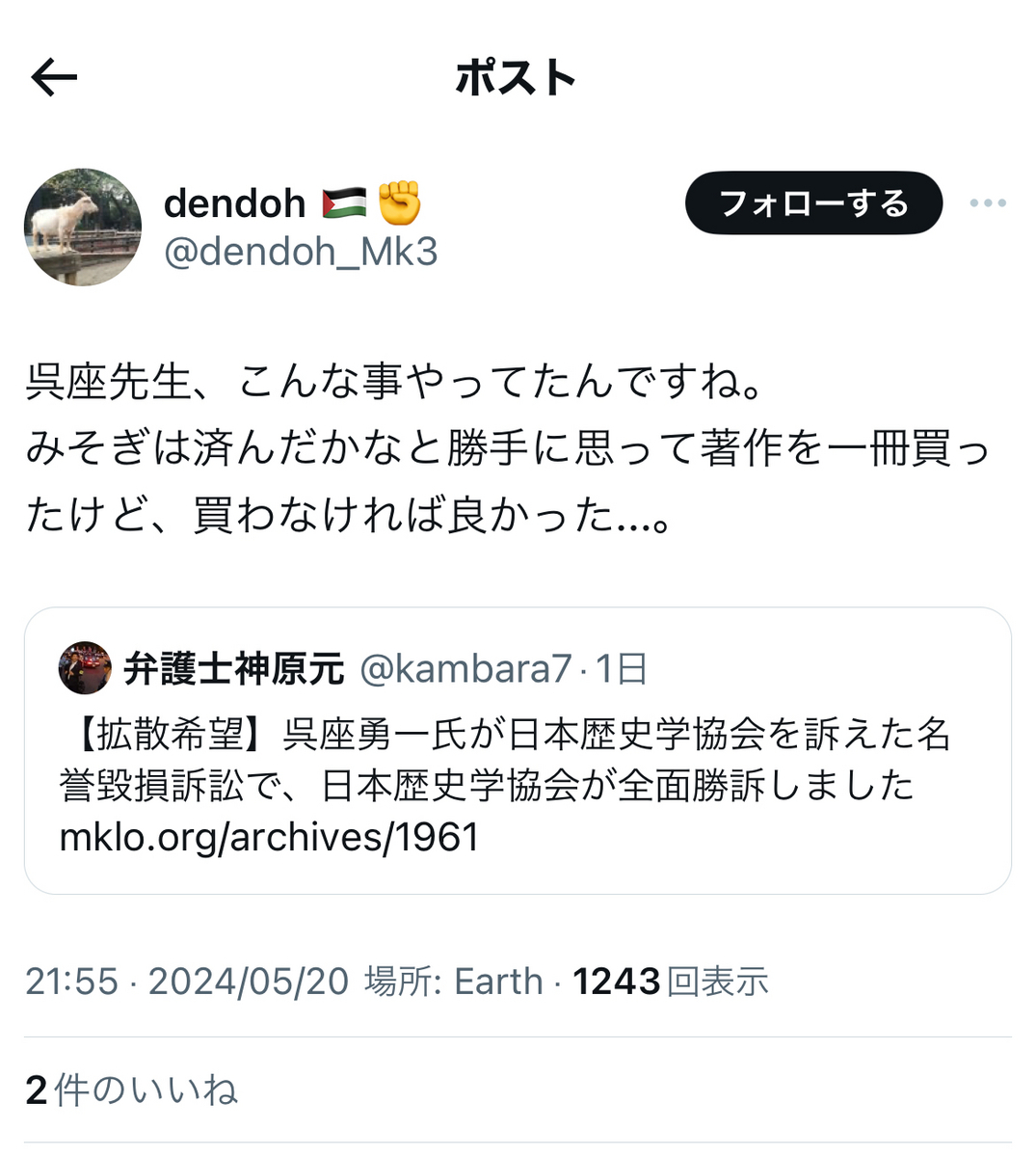Follow dendoh with フォローする button
Screen dimensions: 1036x1157
(x=812, y=203)
